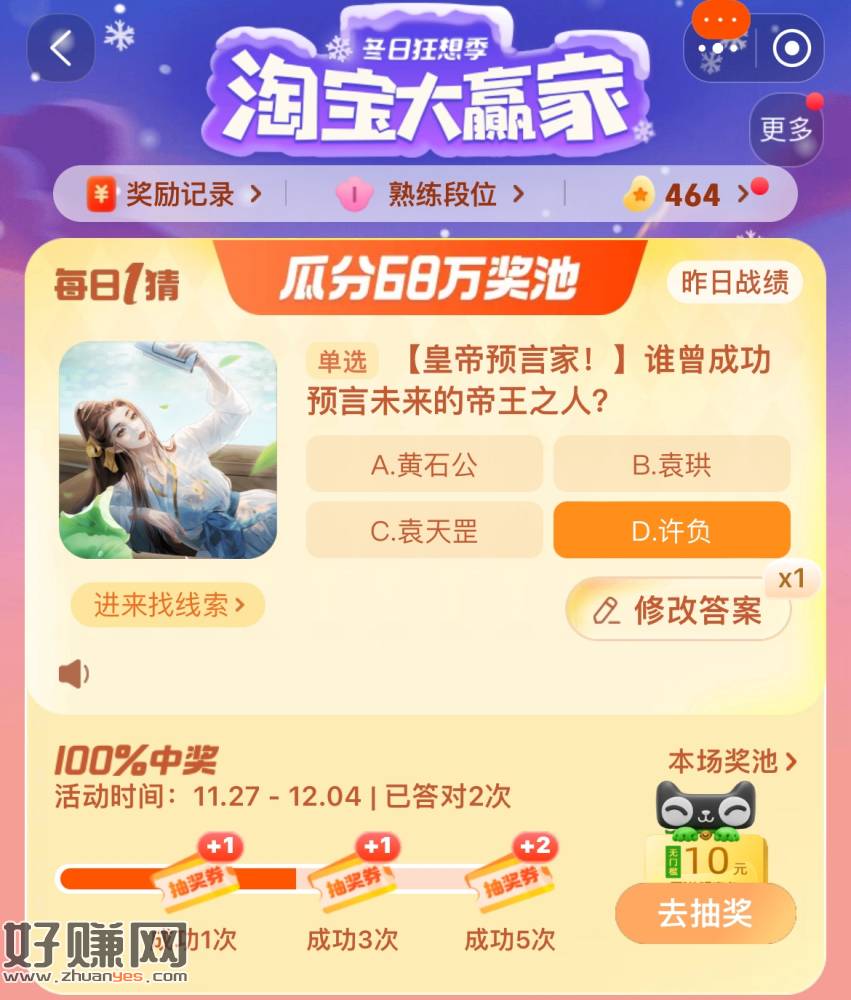Close the mini-program with the circle icon
The height and width of the screenshot is (1000, 851).
pos(793,47)
